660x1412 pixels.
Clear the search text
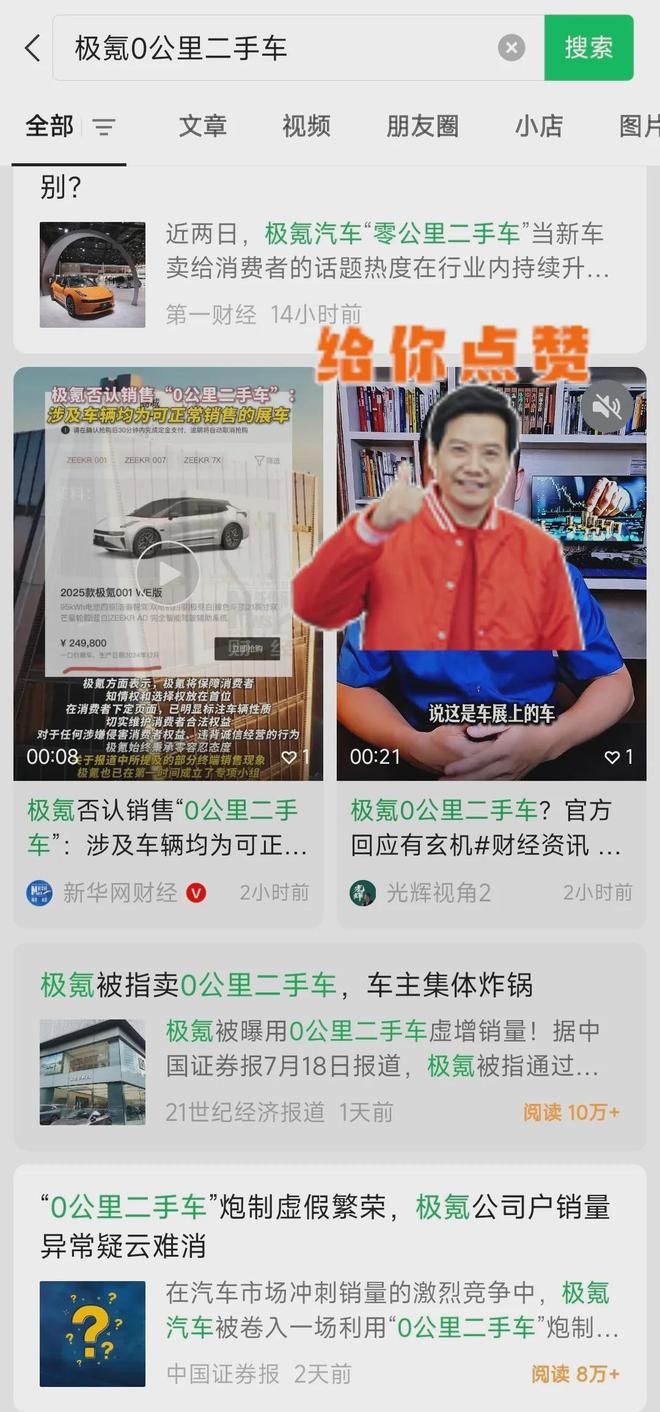[x=511, y=47]
